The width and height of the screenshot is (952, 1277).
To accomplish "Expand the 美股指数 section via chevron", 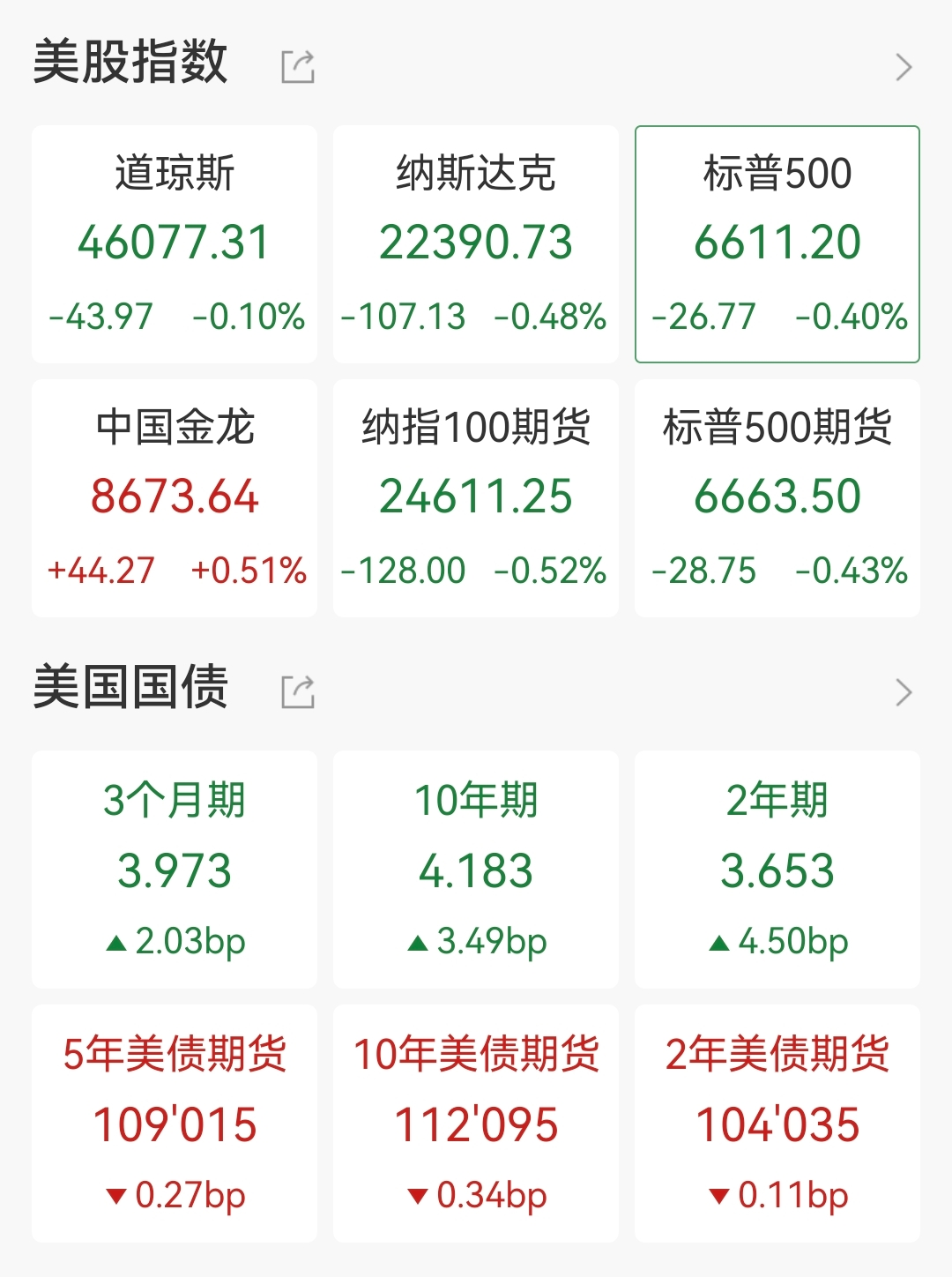I will (904, 67).
